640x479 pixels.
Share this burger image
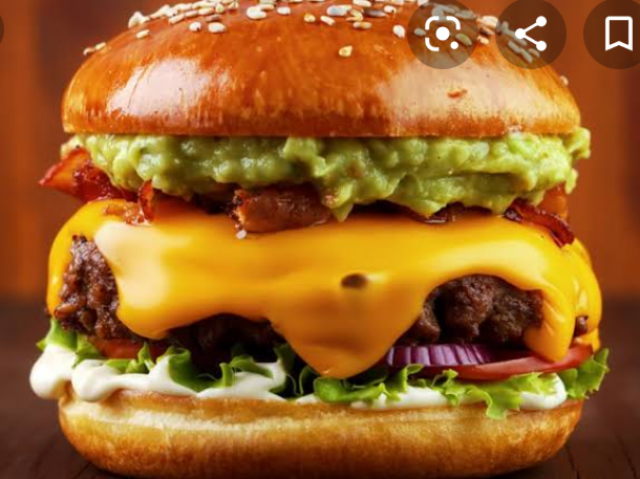(530, 34)
